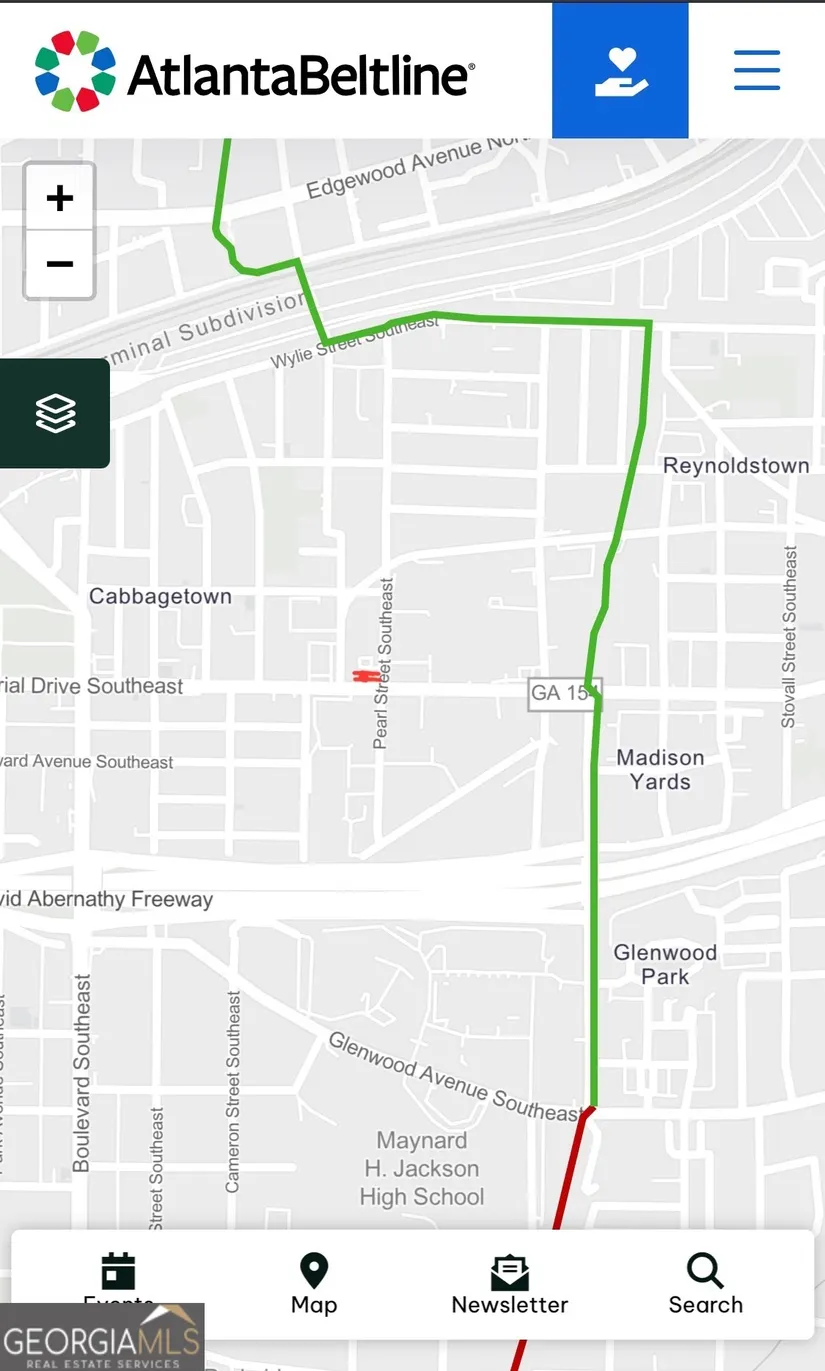This screenshot has width=825, height=1371.
Task: Zoom out of the map
Action: [x=60, y=264]
